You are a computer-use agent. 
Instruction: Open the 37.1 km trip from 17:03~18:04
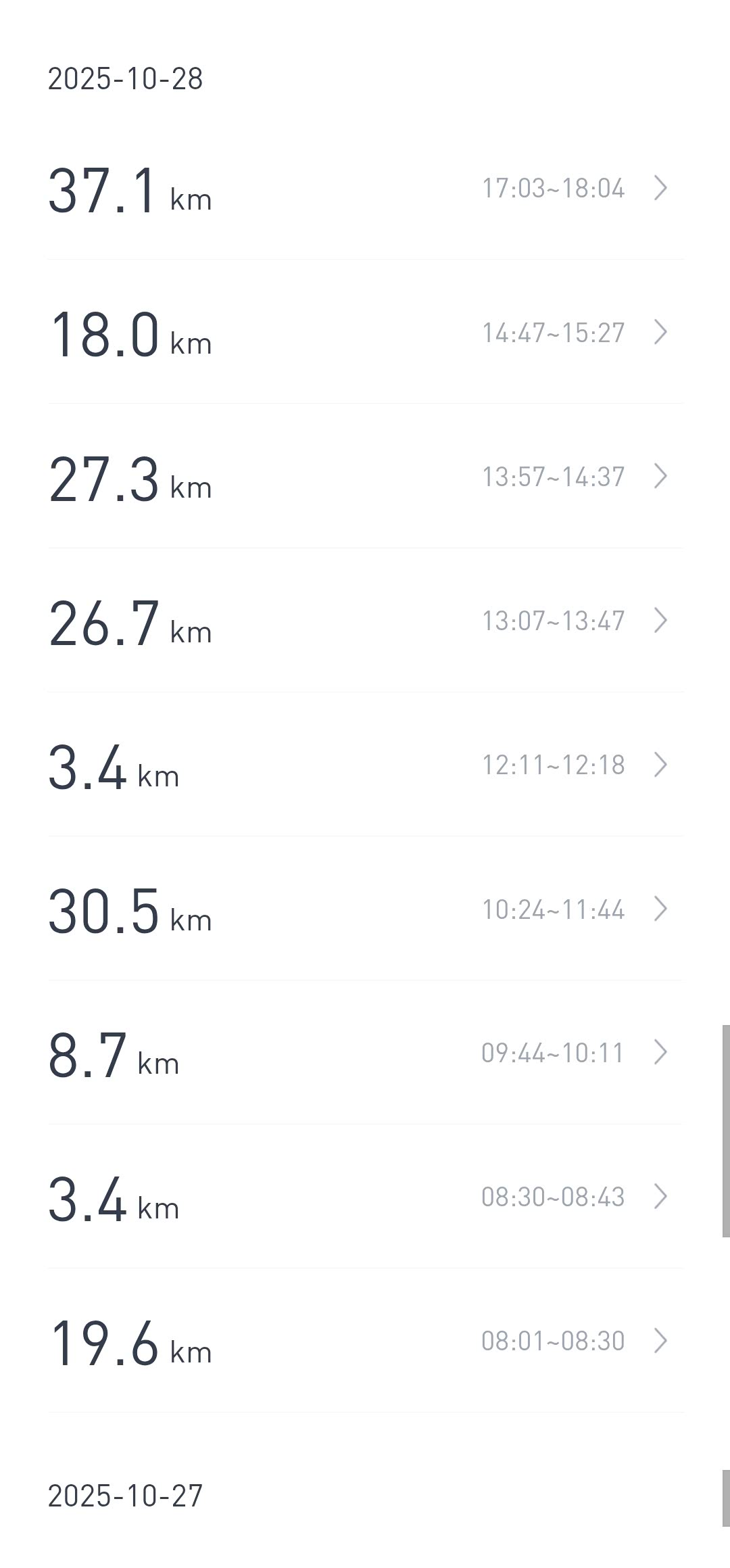[x=365, y=188]
